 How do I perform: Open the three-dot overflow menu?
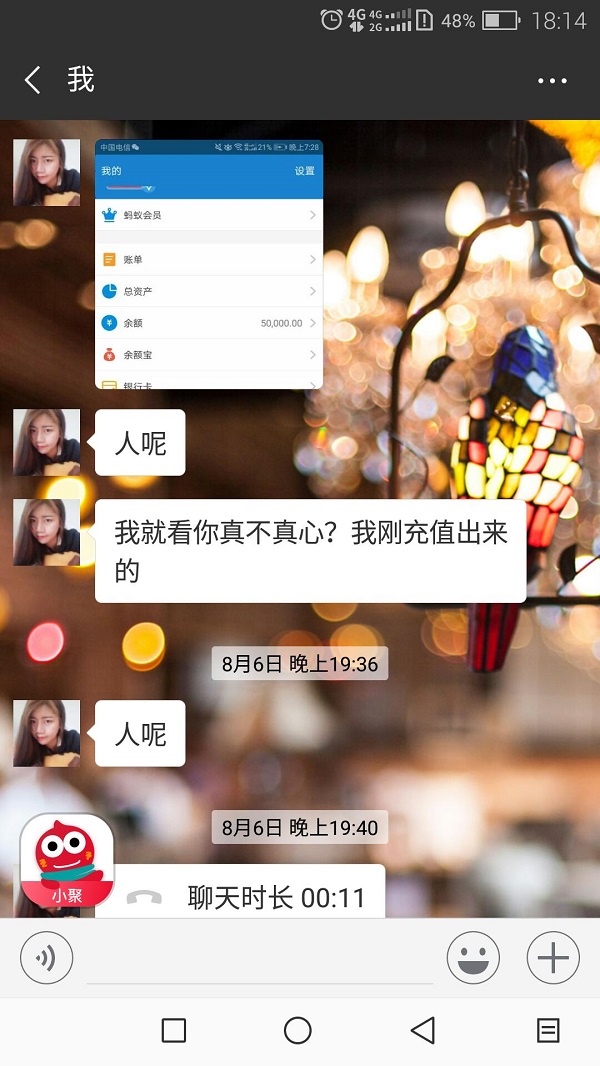click(552, 81)
